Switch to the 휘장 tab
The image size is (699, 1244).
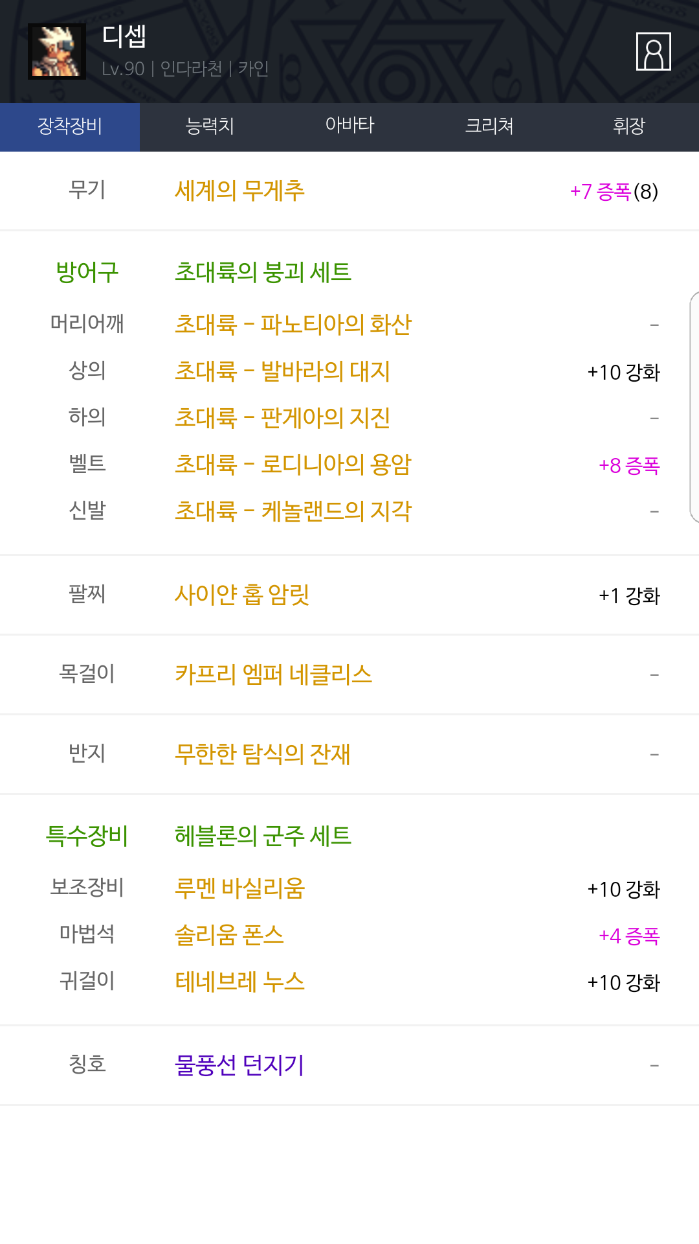pyautogui.click(x=629, y=126)
